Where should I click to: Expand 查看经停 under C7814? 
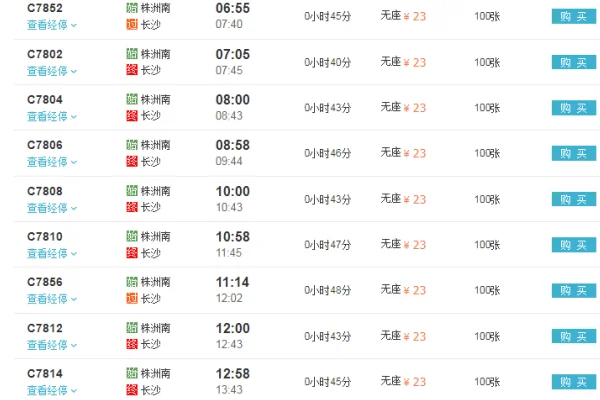51,390
